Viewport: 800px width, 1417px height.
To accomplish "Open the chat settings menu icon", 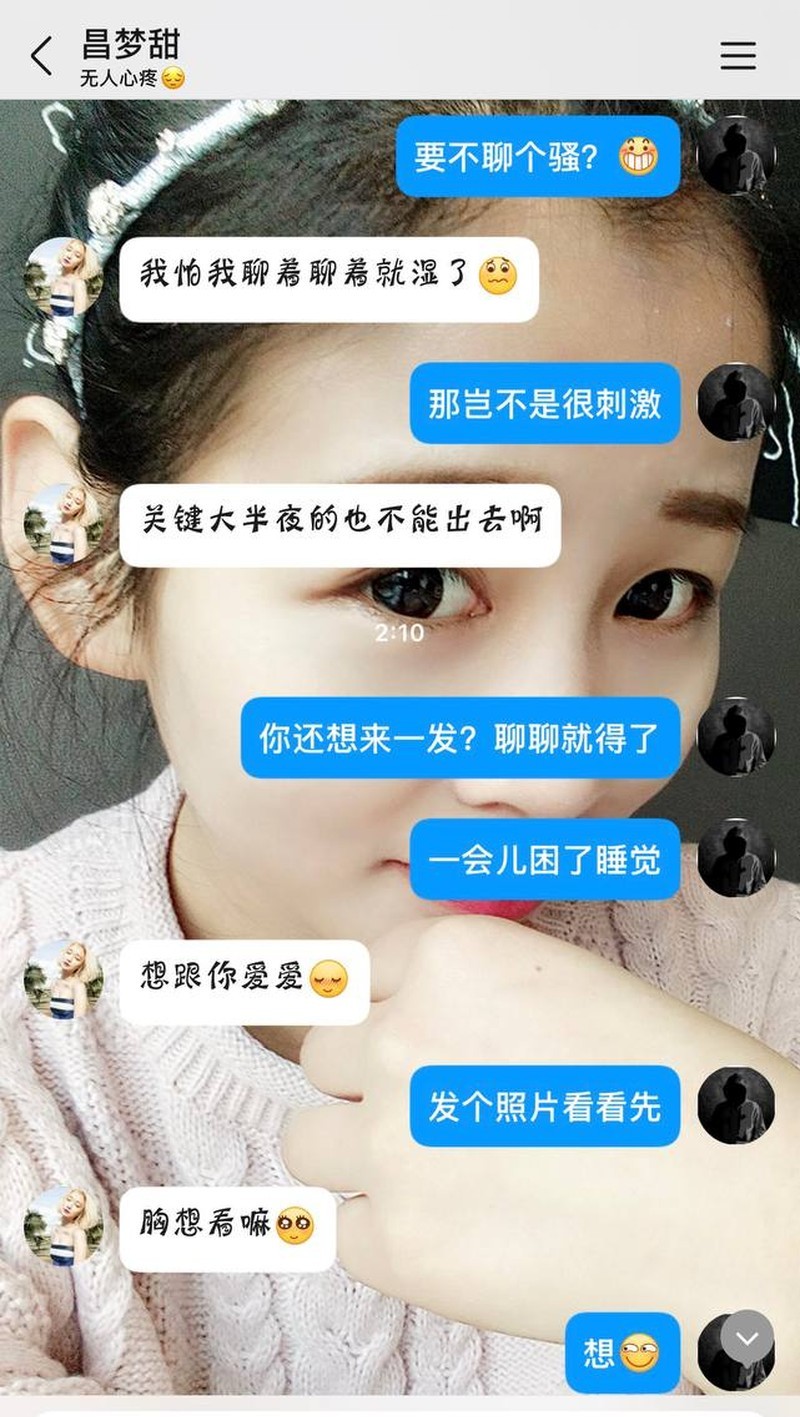I will (738, 56).
